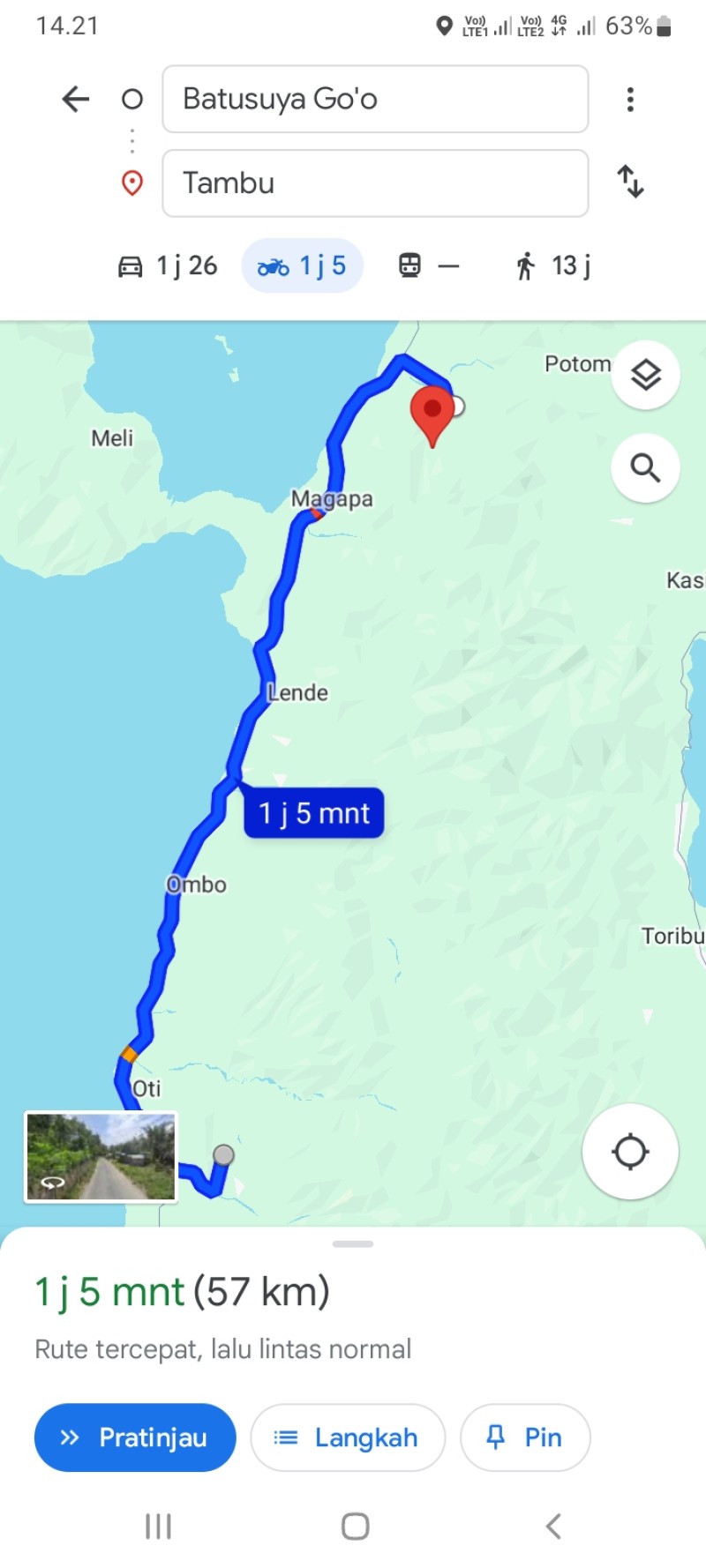Switch to car travel mode
Image resolution: width=706 pixels, height=1568 pixels.
coord(168,265)
